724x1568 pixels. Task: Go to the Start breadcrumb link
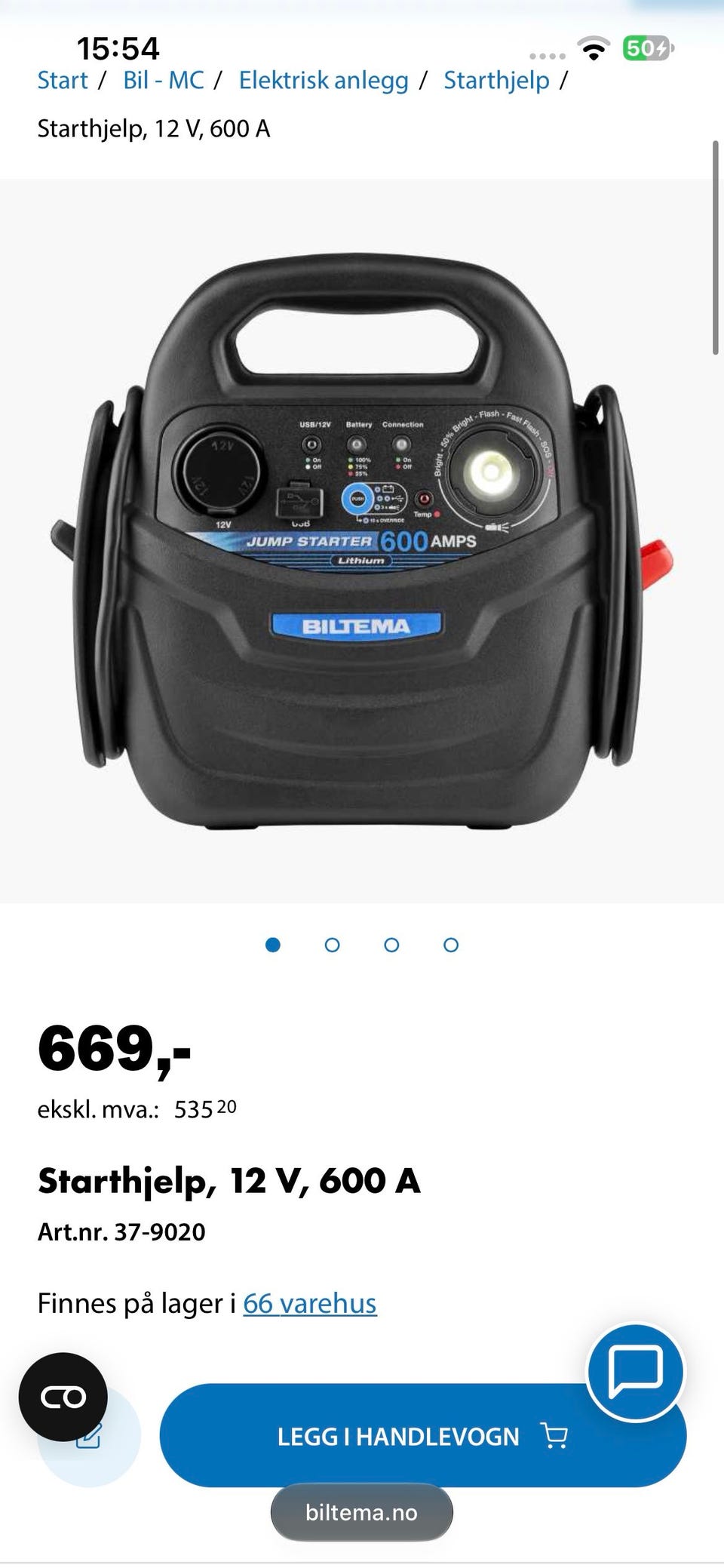tap(63, 80)
